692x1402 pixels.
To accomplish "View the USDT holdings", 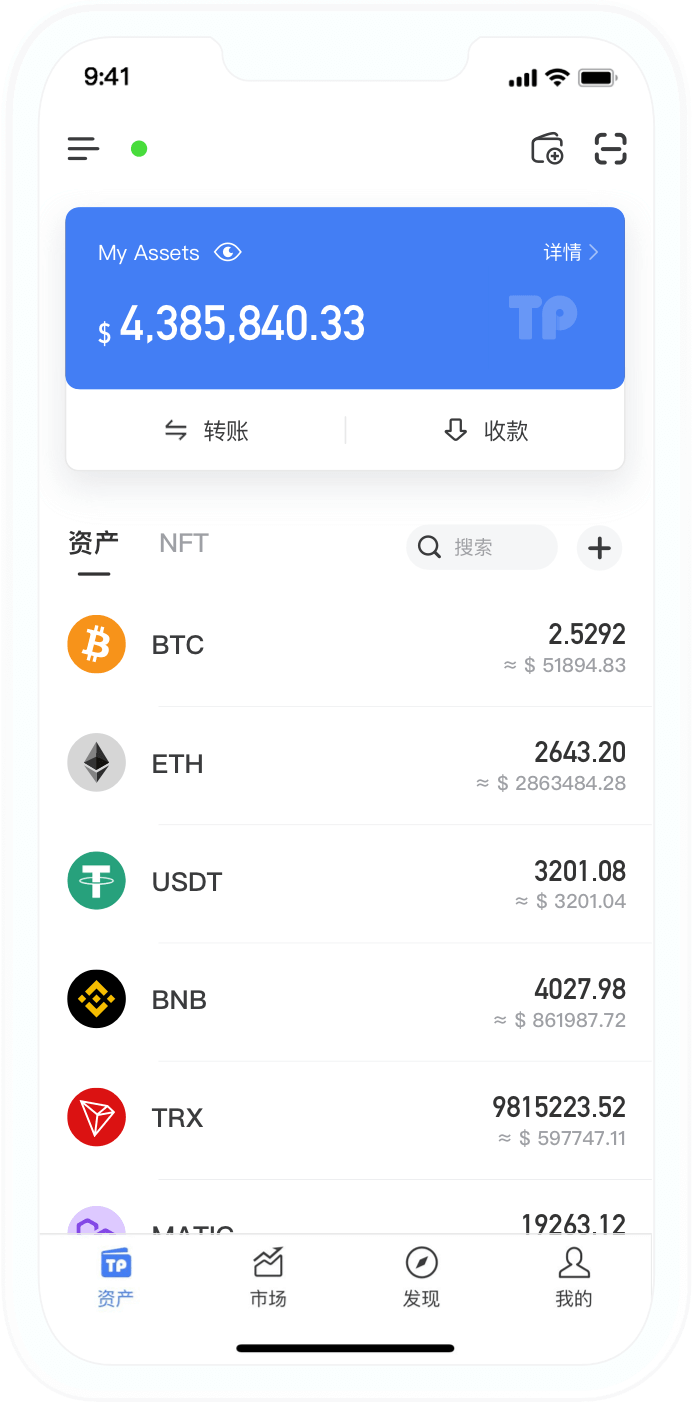I will point(346,883).
